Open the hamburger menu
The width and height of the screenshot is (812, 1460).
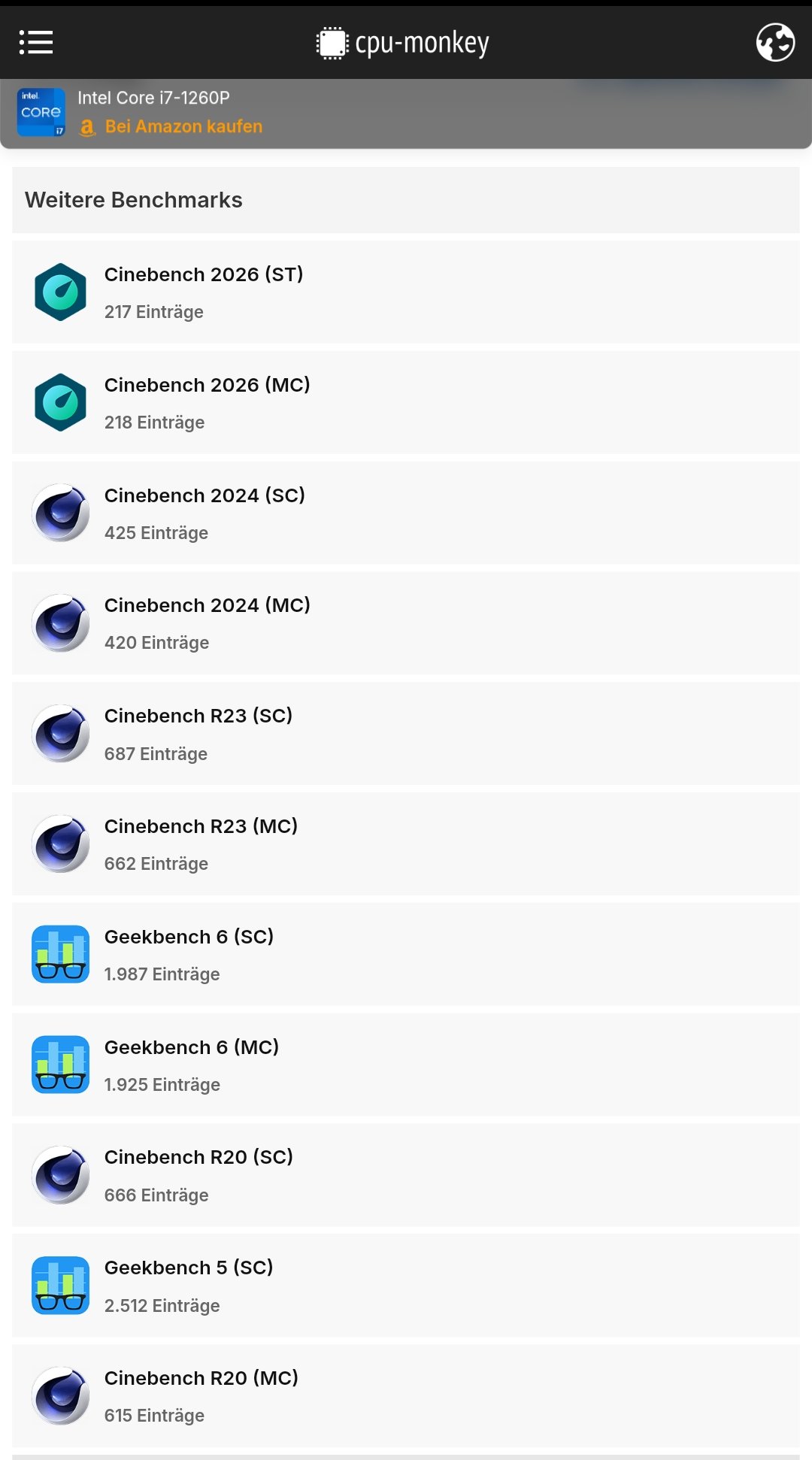click(x=36, y=43)
